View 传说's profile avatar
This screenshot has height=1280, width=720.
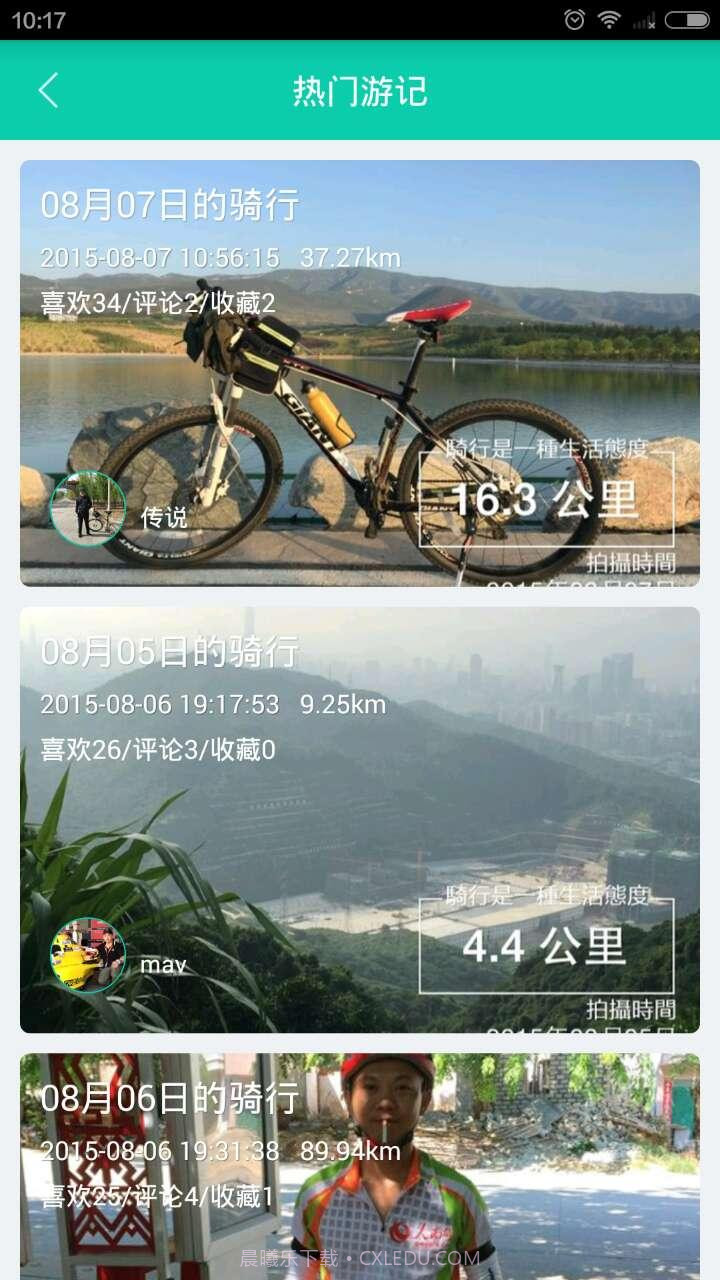tap(88, 508)
